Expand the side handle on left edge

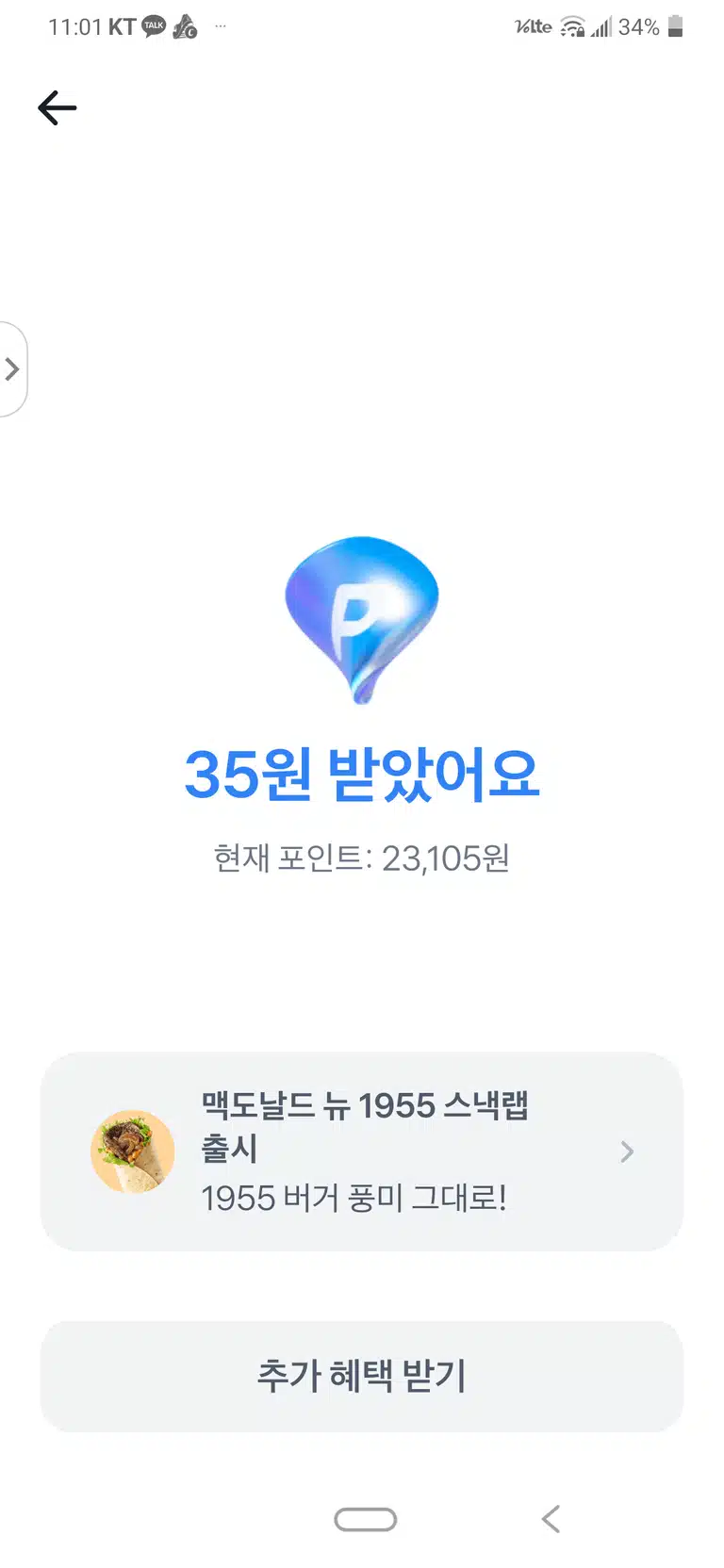click(x=13, y=368)
